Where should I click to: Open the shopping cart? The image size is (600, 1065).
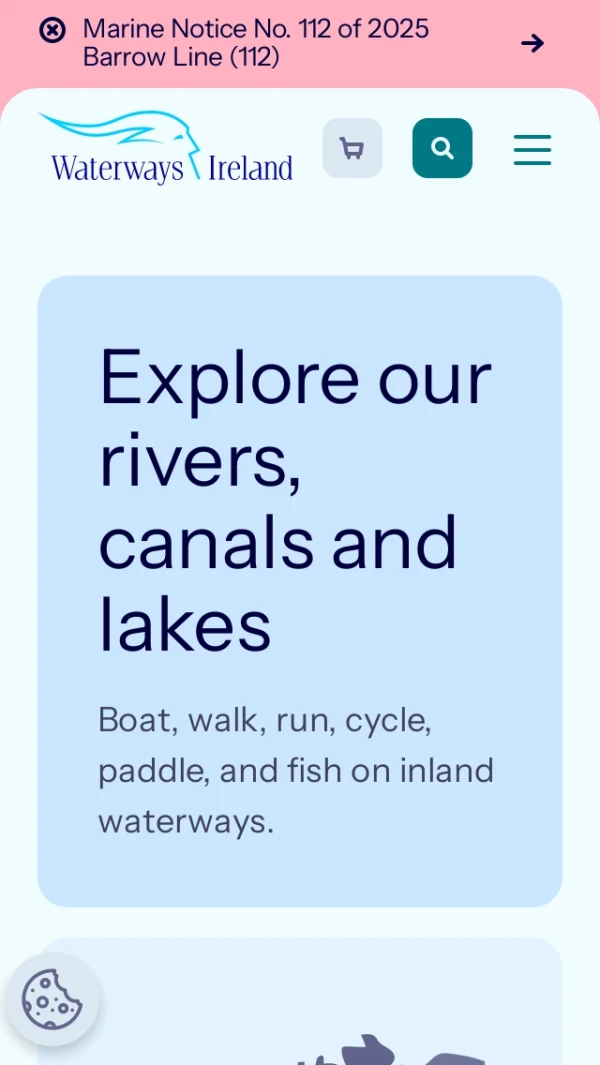point(352,148)
